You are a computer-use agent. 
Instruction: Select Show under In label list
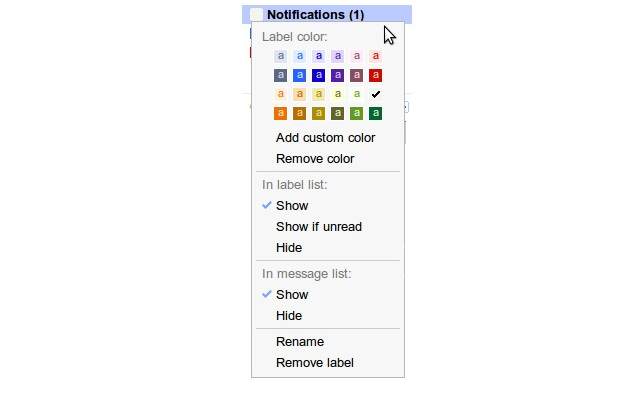point(292,206)
